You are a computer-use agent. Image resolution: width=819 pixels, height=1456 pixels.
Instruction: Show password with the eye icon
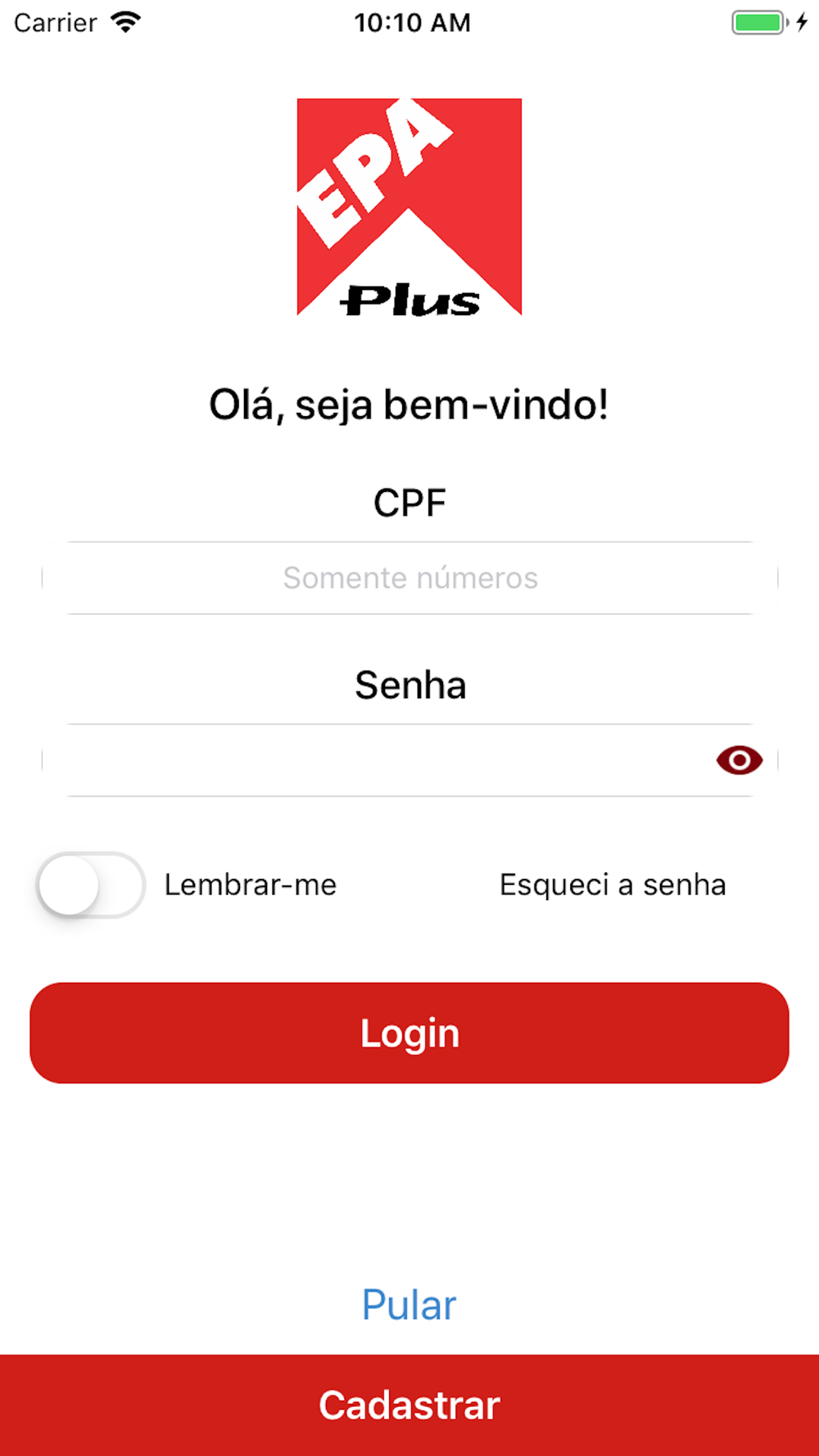(739, 761)
